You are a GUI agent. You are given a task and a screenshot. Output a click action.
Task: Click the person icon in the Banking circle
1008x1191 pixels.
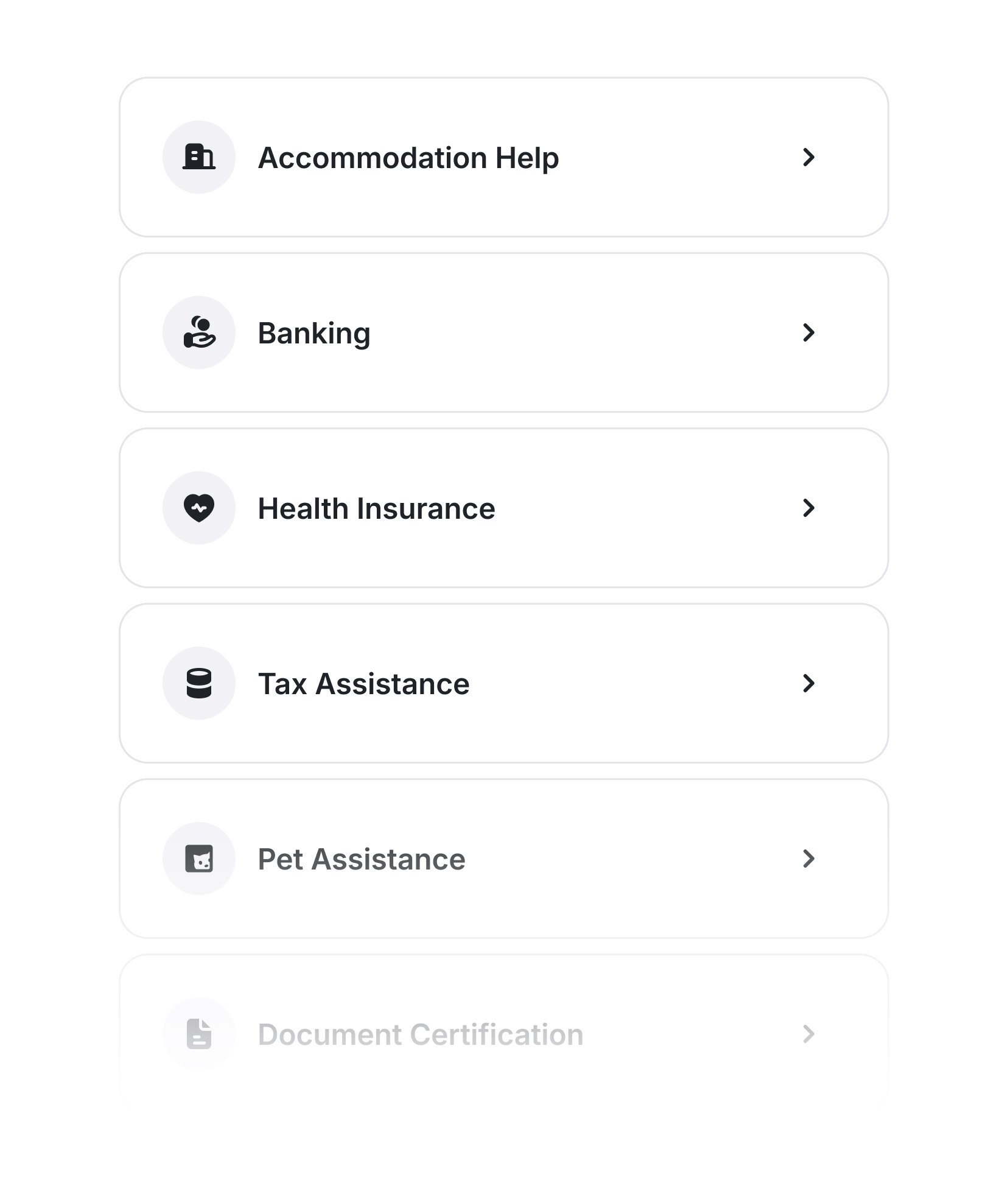203,325
